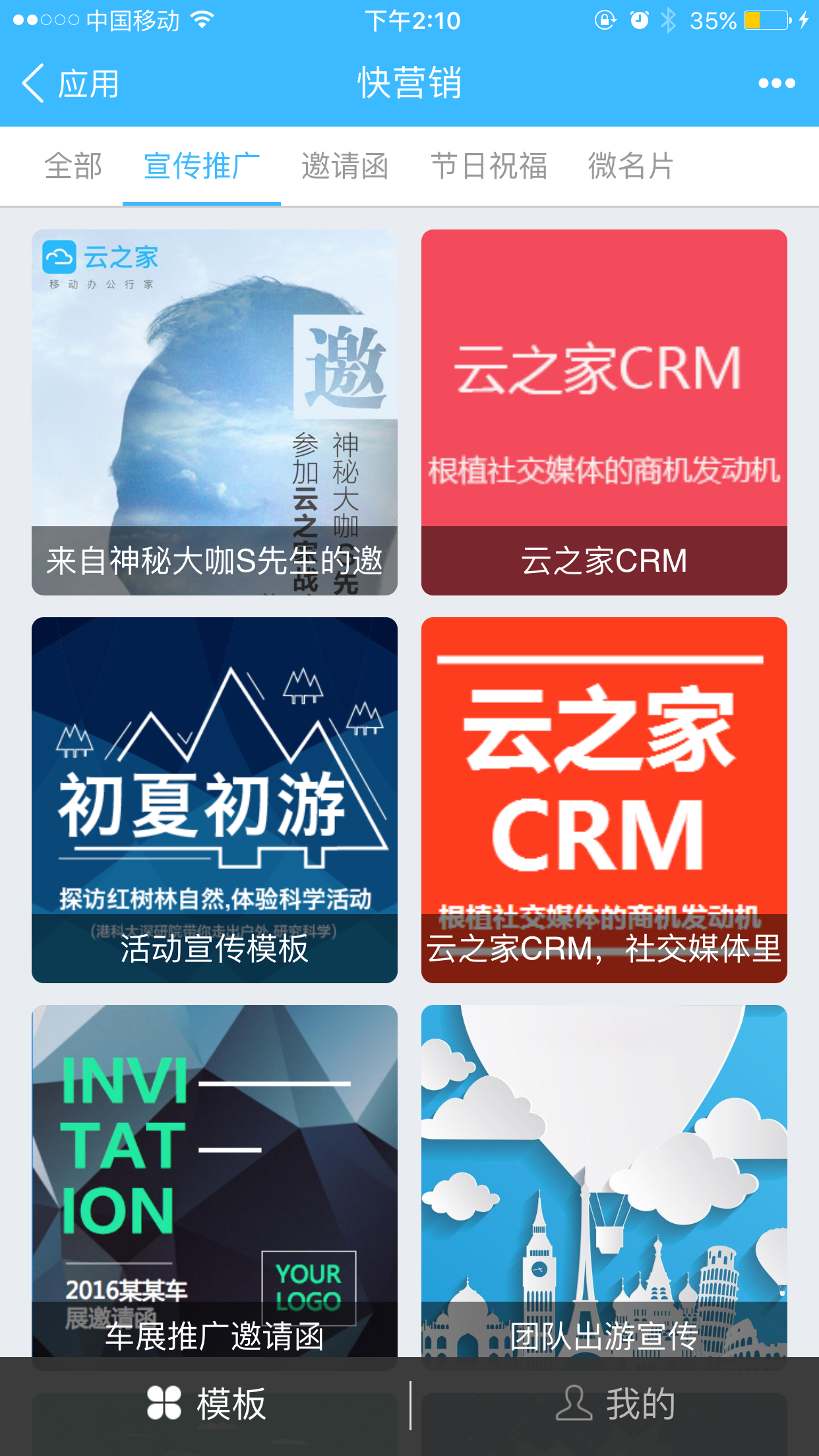The width and height of the screenshot is (819, 1456).
Task: Tap the 模板 bottom tab
Action: pyautogui.click(x=206, y=1405)
